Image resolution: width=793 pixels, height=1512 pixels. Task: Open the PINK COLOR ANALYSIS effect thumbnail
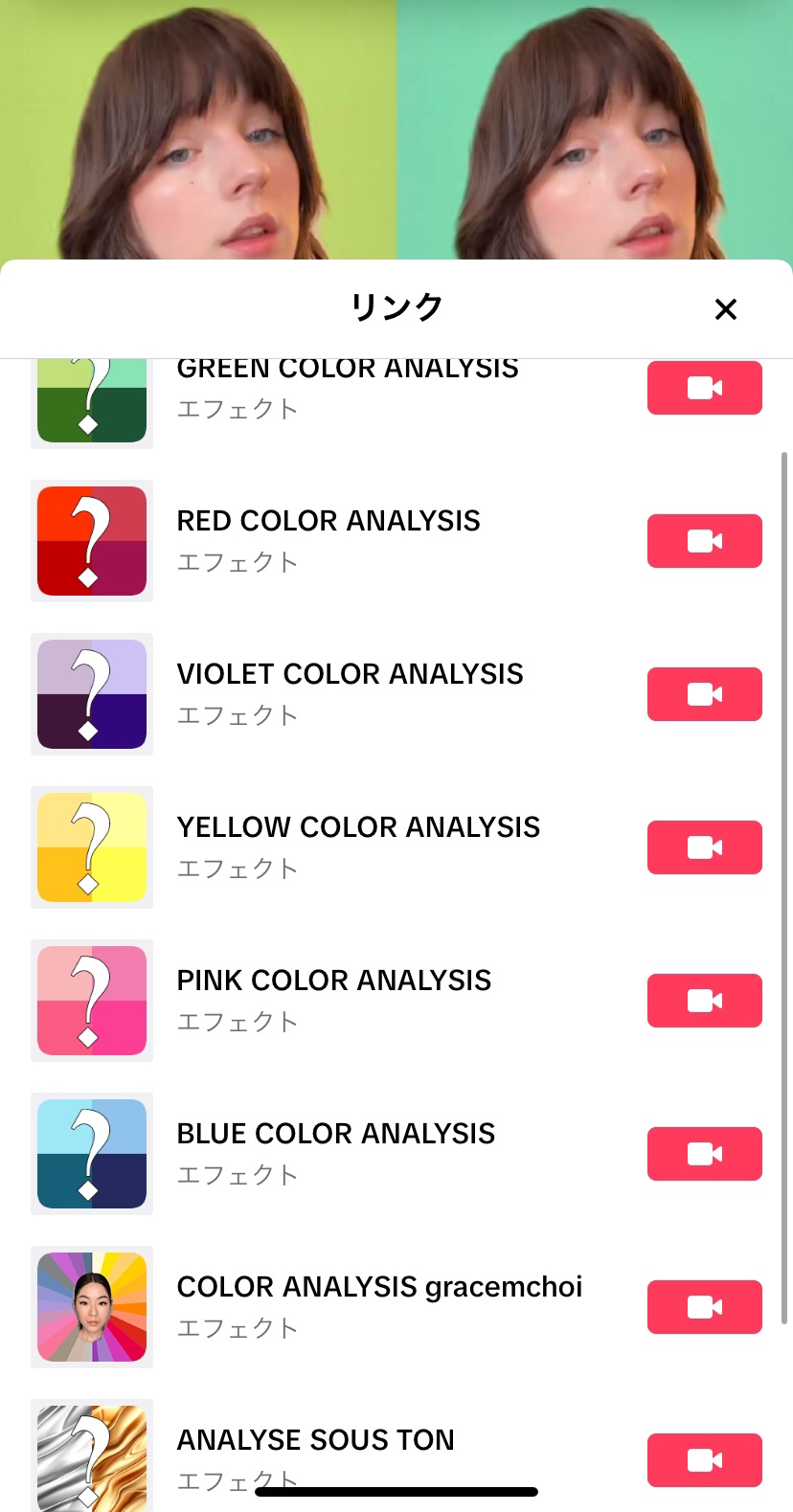(x=91, y=1001)
